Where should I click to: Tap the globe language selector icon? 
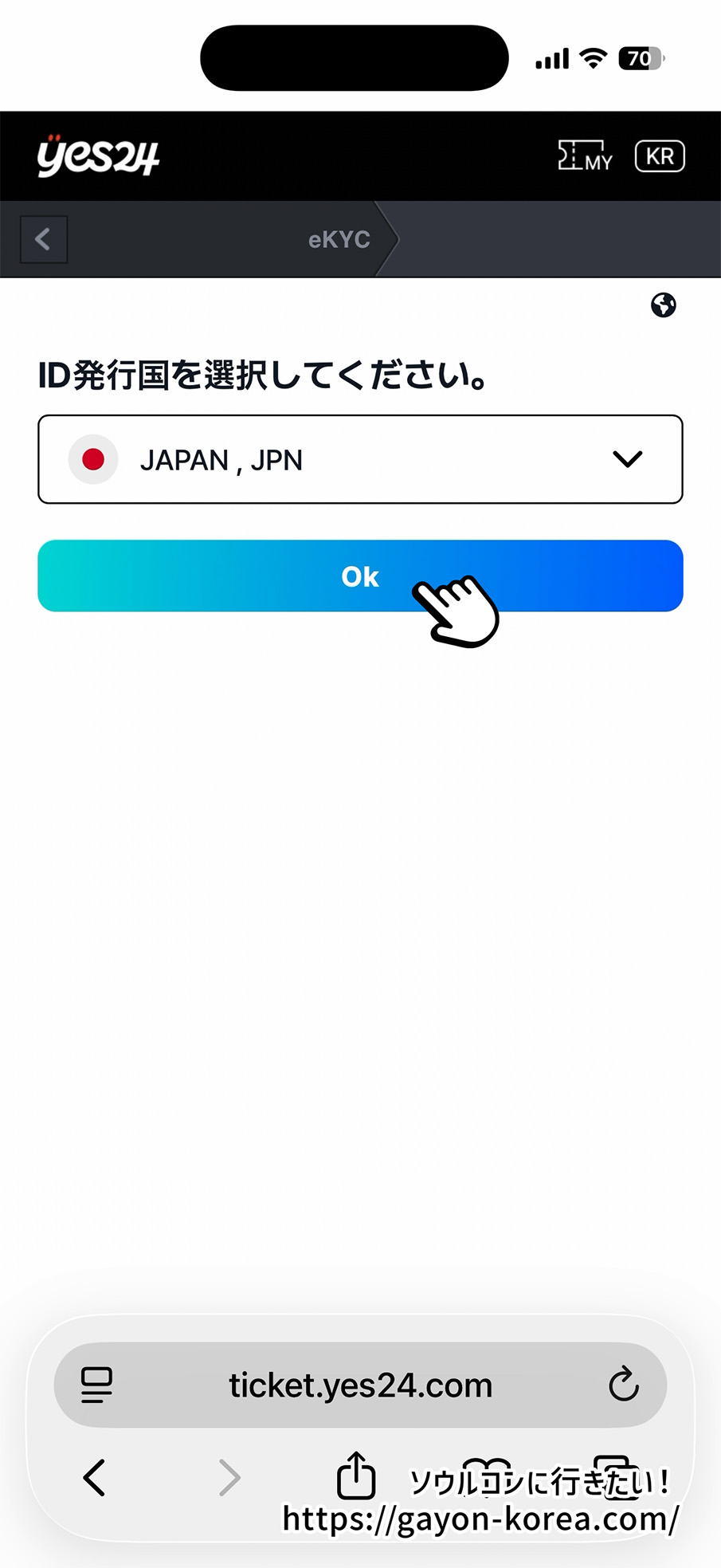click(x=664, y=306)
